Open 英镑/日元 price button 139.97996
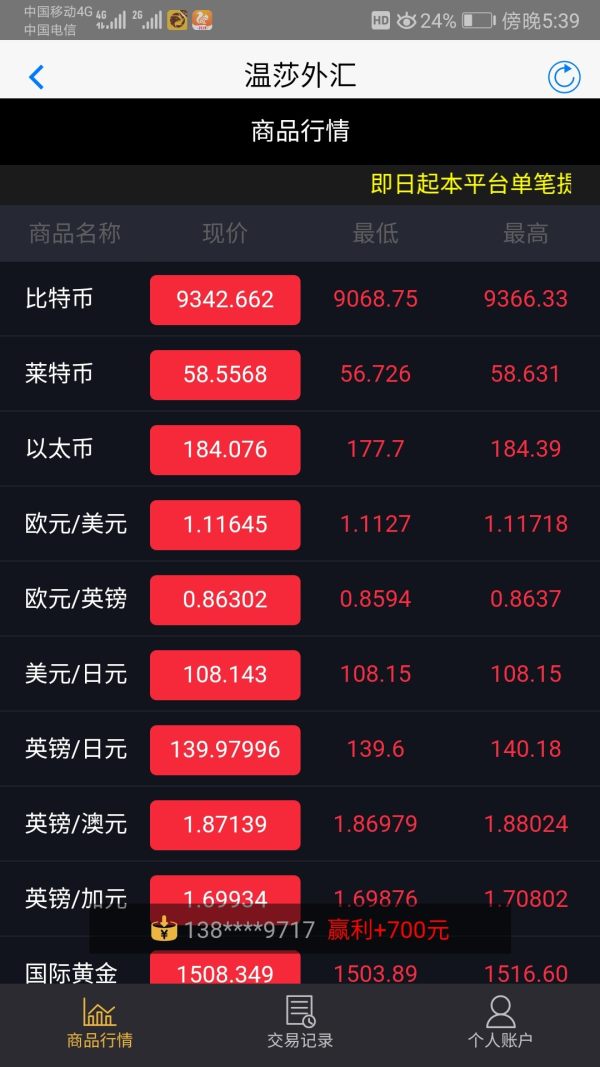The height and width of the screenshot is (1067, 600). pos(225,749)
